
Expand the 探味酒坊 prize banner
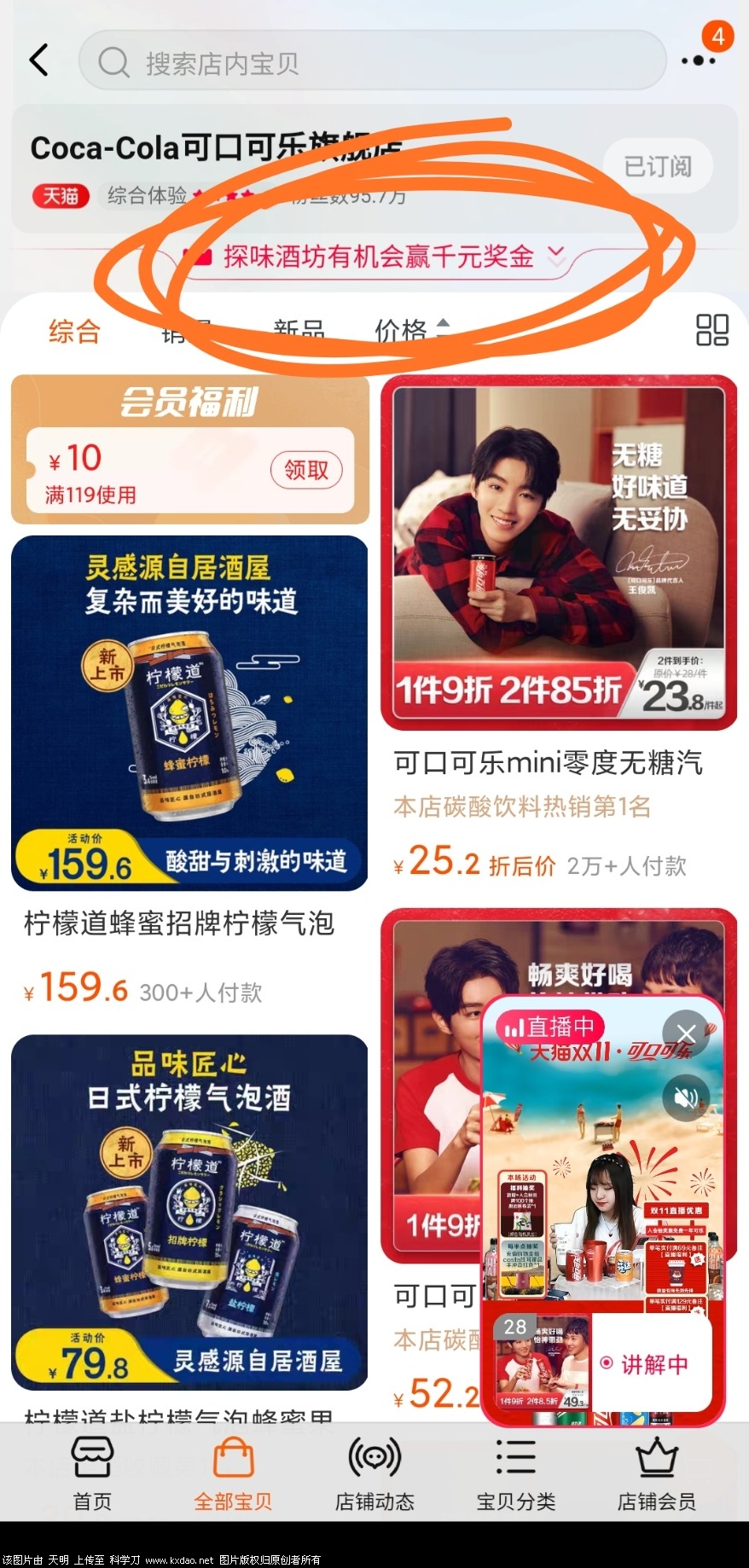380,256
